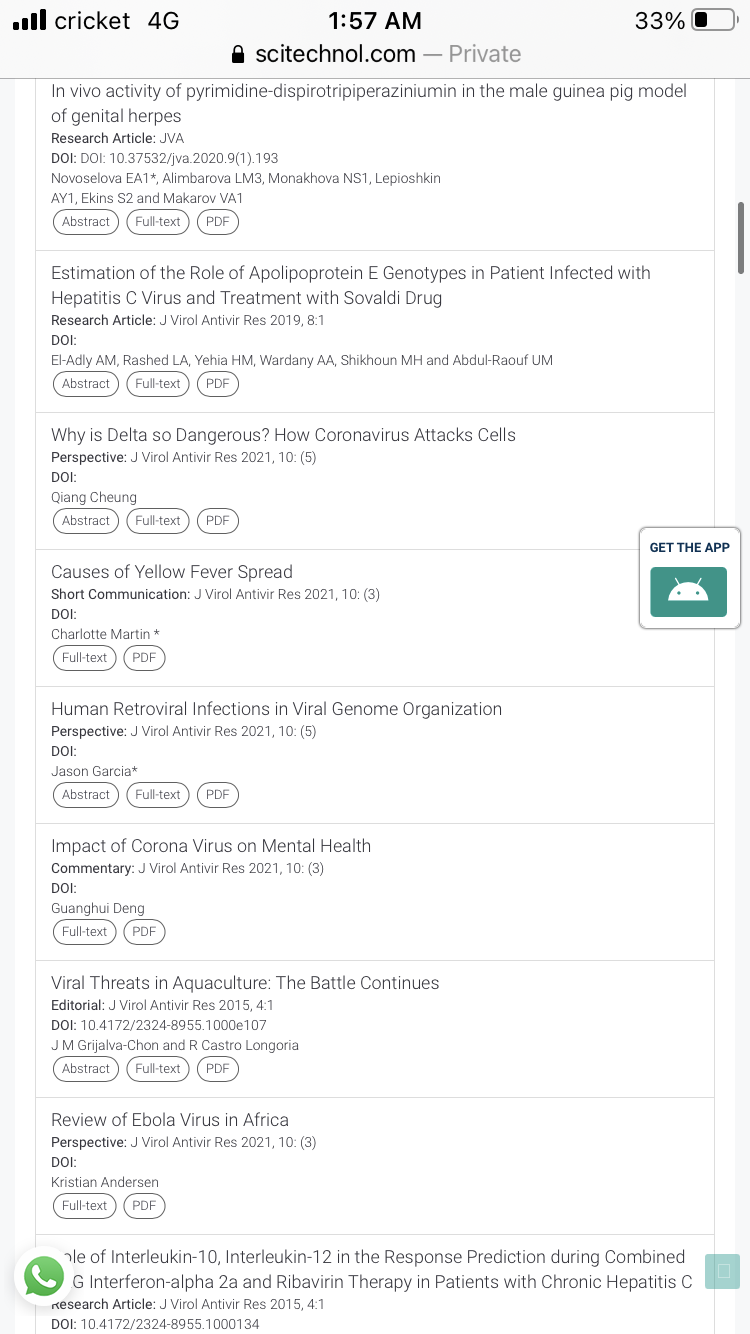View PDF for Causes of Yellow Fever Spread
750x1334 pixels.
tap(144, 658)
